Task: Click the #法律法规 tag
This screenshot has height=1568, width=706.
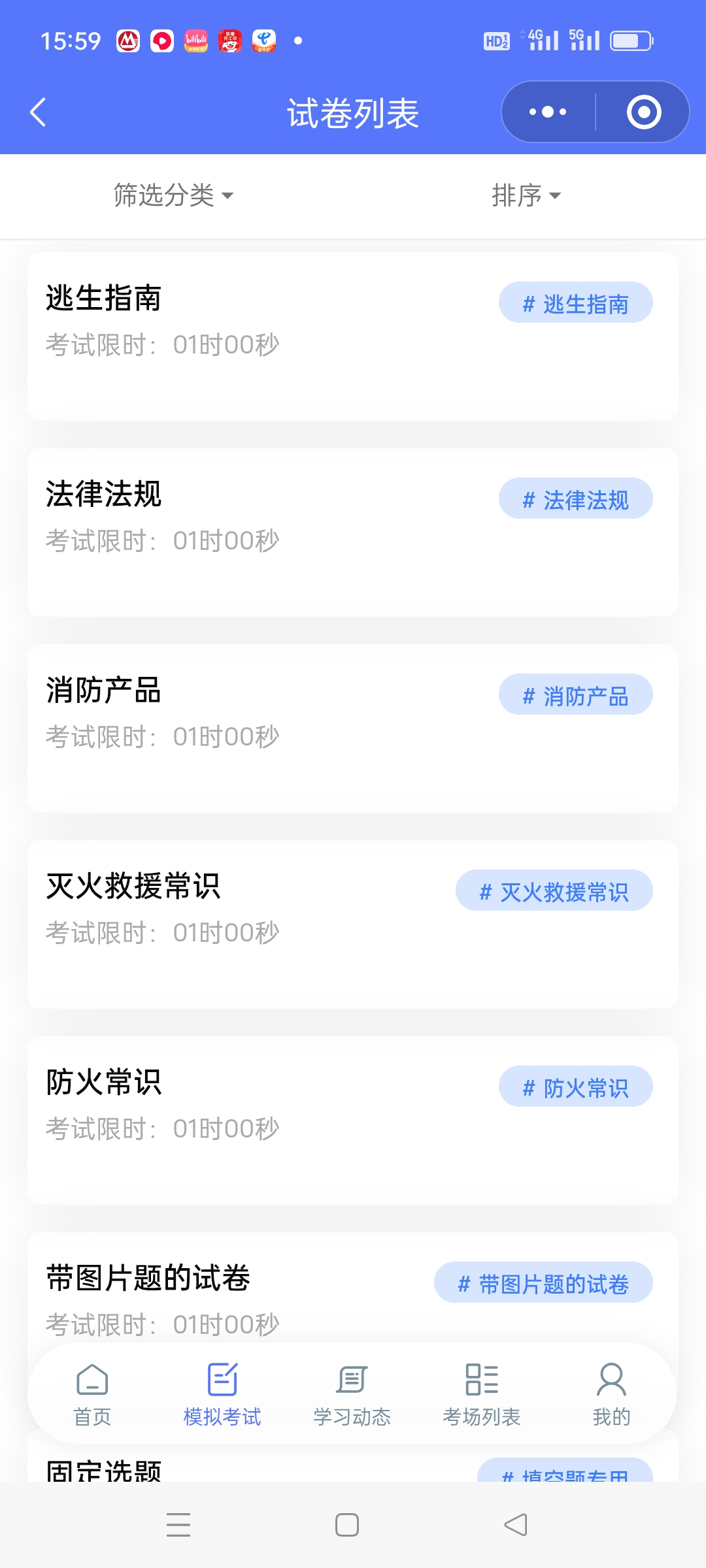Action: point(576,498)
